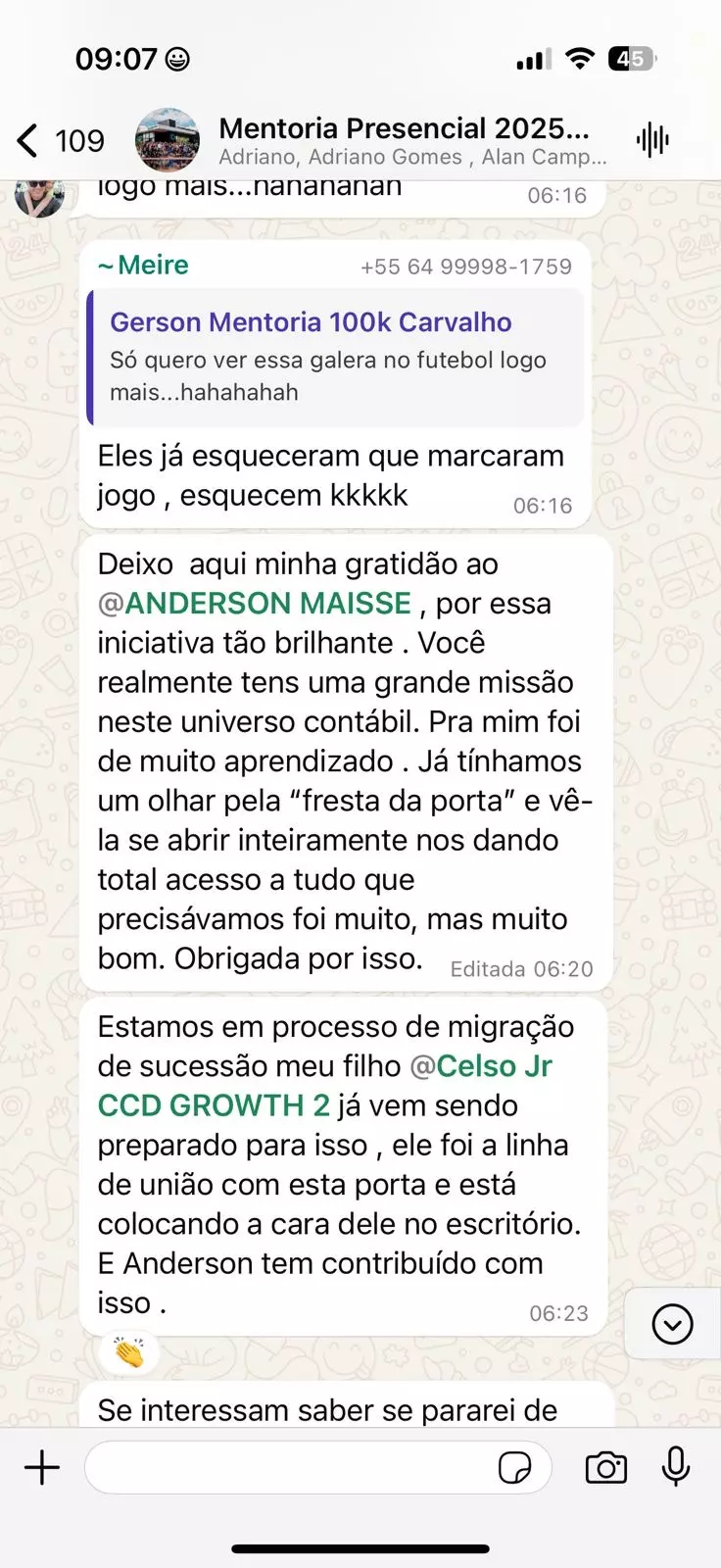Image resolution: width=721 pixels, height=1568 pixels.
Task: Open the quoted Gerson Mentoria 100k Carvalho message
Action: tap(335, 357)
